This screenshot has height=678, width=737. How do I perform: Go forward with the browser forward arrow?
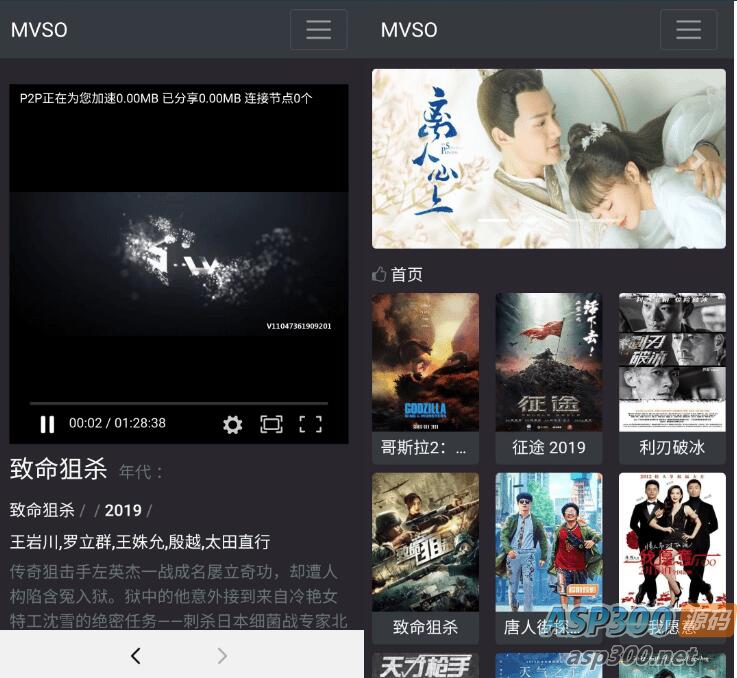(222, 656)
